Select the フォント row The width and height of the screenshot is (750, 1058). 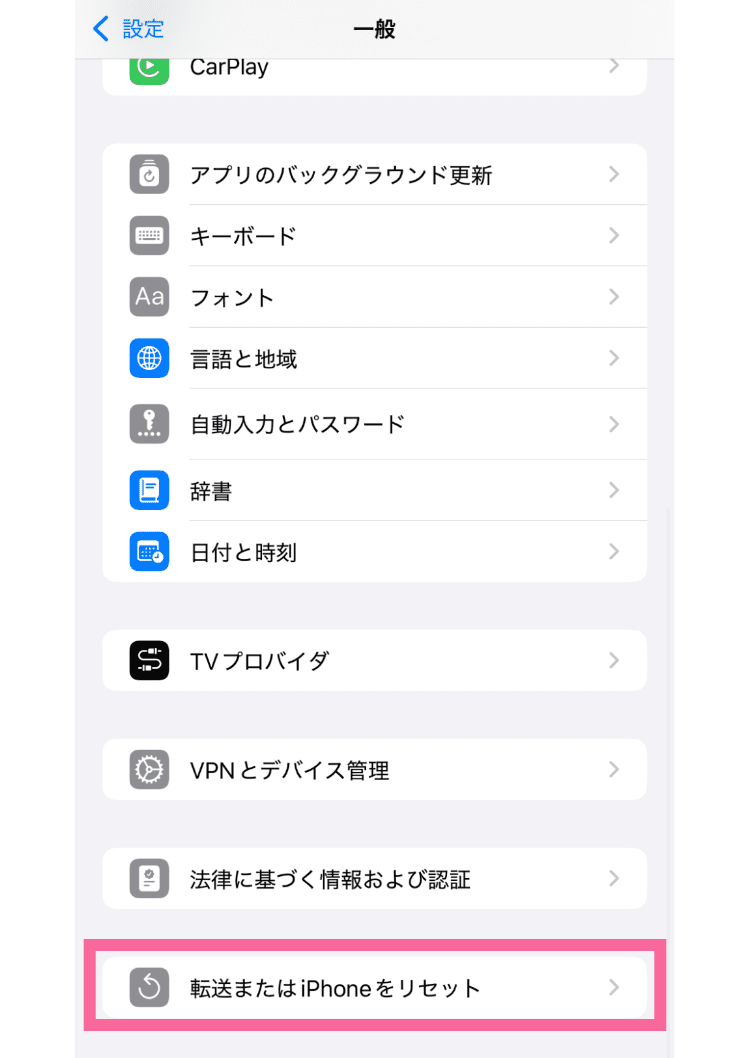pos(374,297)
